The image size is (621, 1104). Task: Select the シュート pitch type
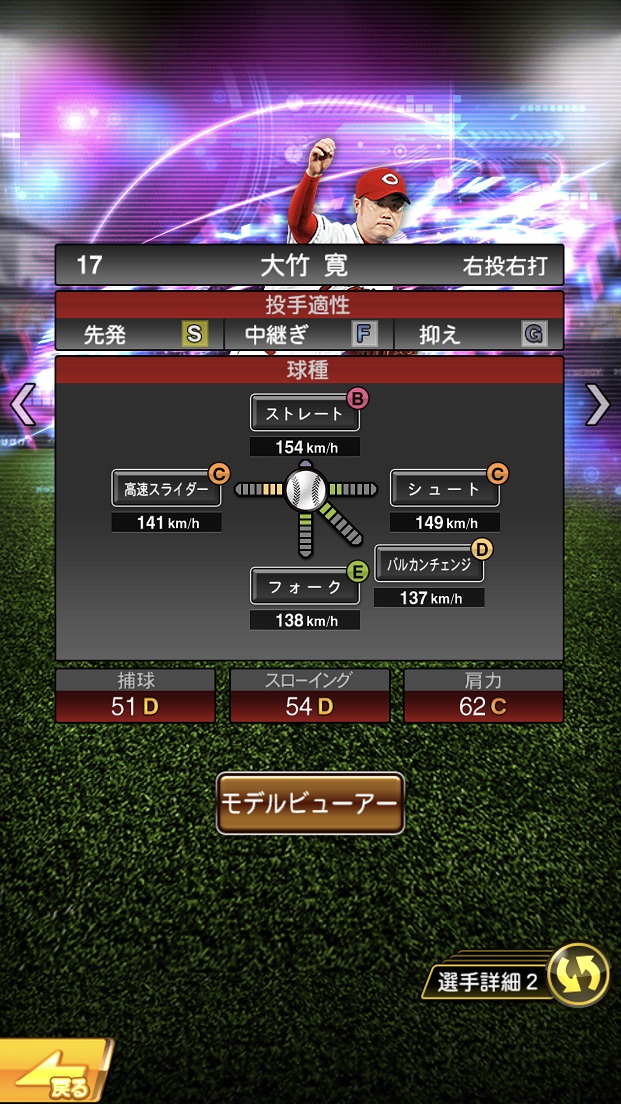[x=444, y=488]
